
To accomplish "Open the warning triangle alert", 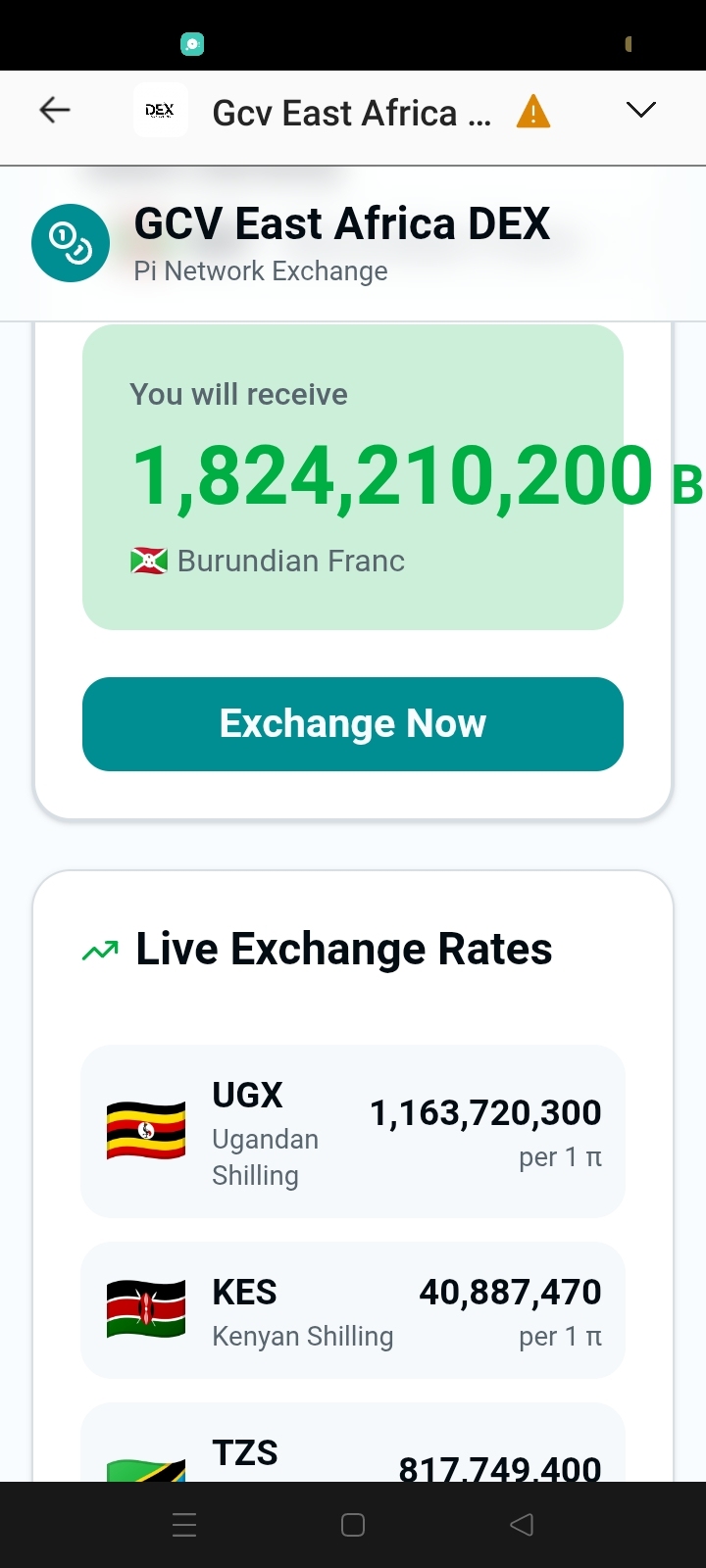I will point(532,112).
